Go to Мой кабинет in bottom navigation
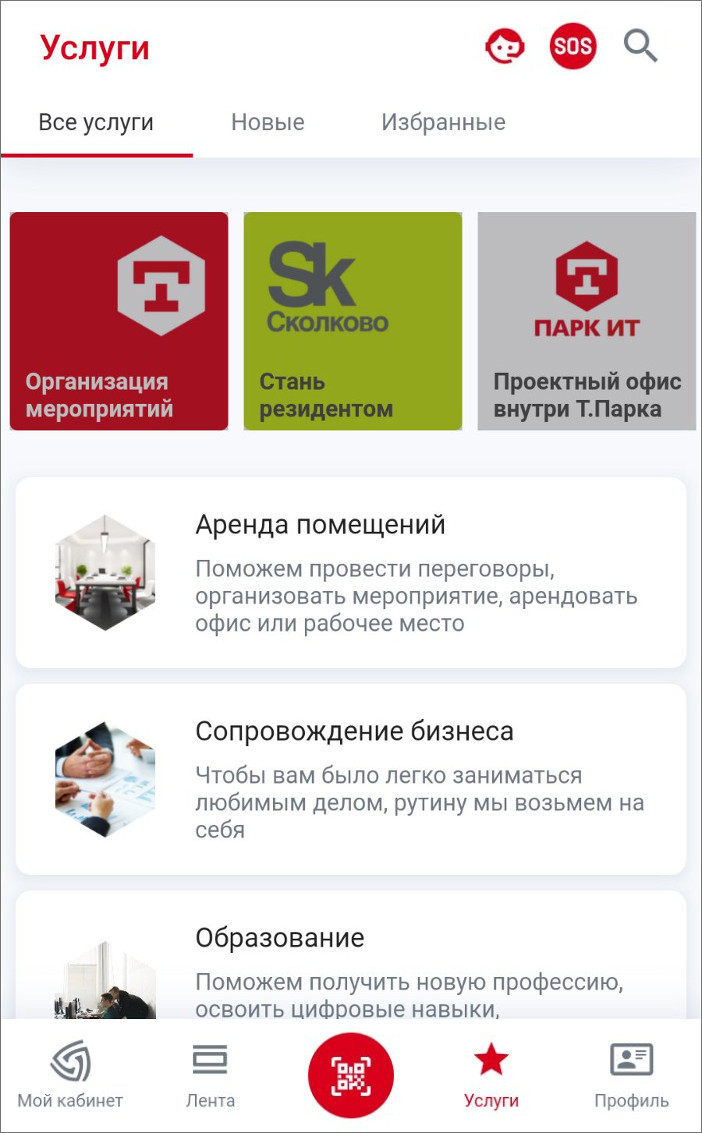Image resolution: width=702 pixels, height=1133 pixels. [70, 1075]
